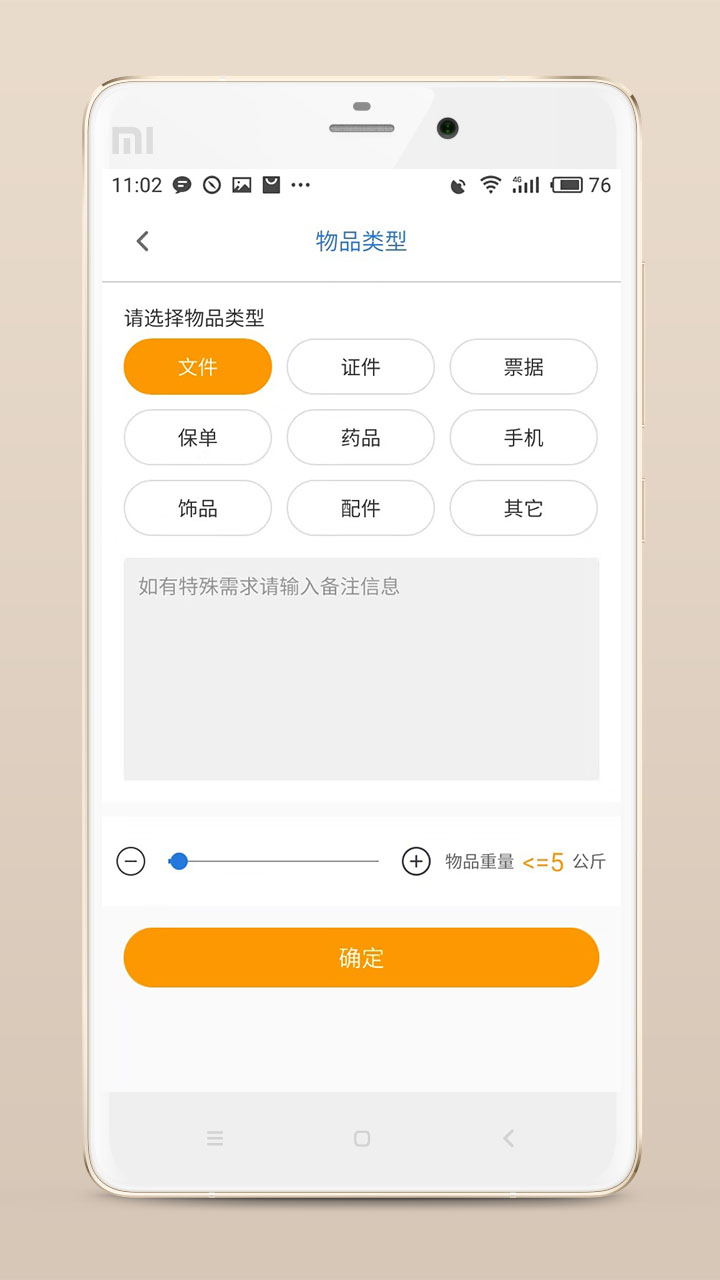Navigate back using the top-left arrow icon
The image size is (720, 1280).
pos(142,241)
